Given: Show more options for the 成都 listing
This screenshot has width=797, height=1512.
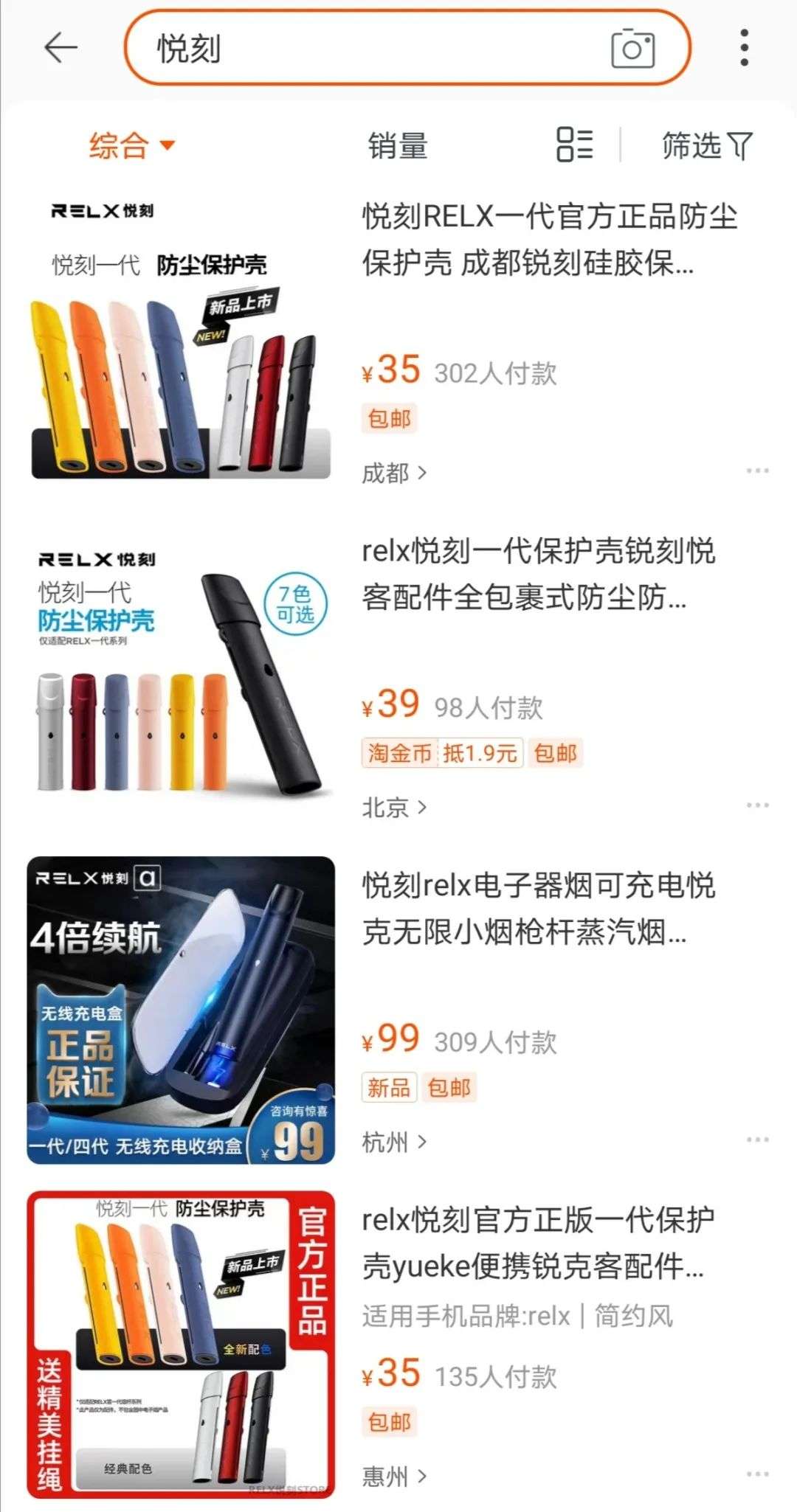Looking at the screenshot, I should click(757, 471).
